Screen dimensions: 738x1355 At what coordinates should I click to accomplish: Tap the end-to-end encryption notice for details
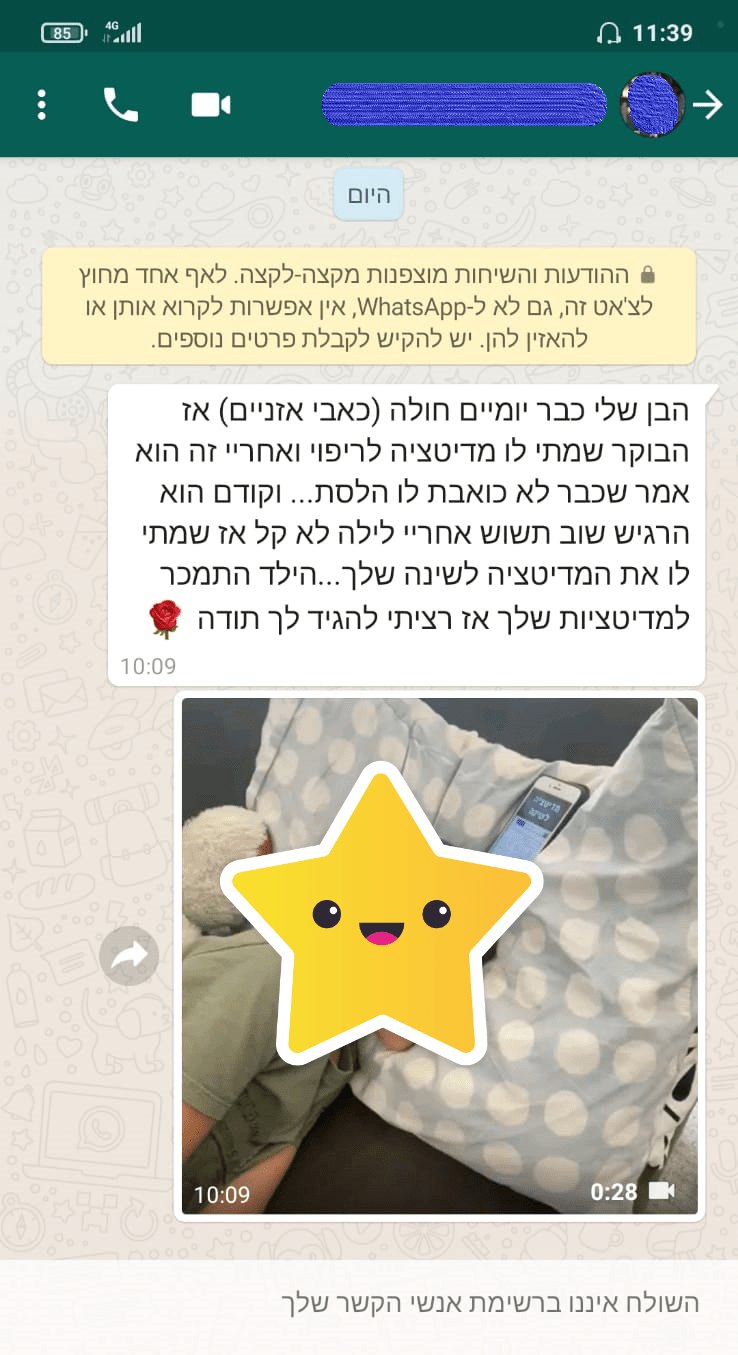tap(369, 305)
